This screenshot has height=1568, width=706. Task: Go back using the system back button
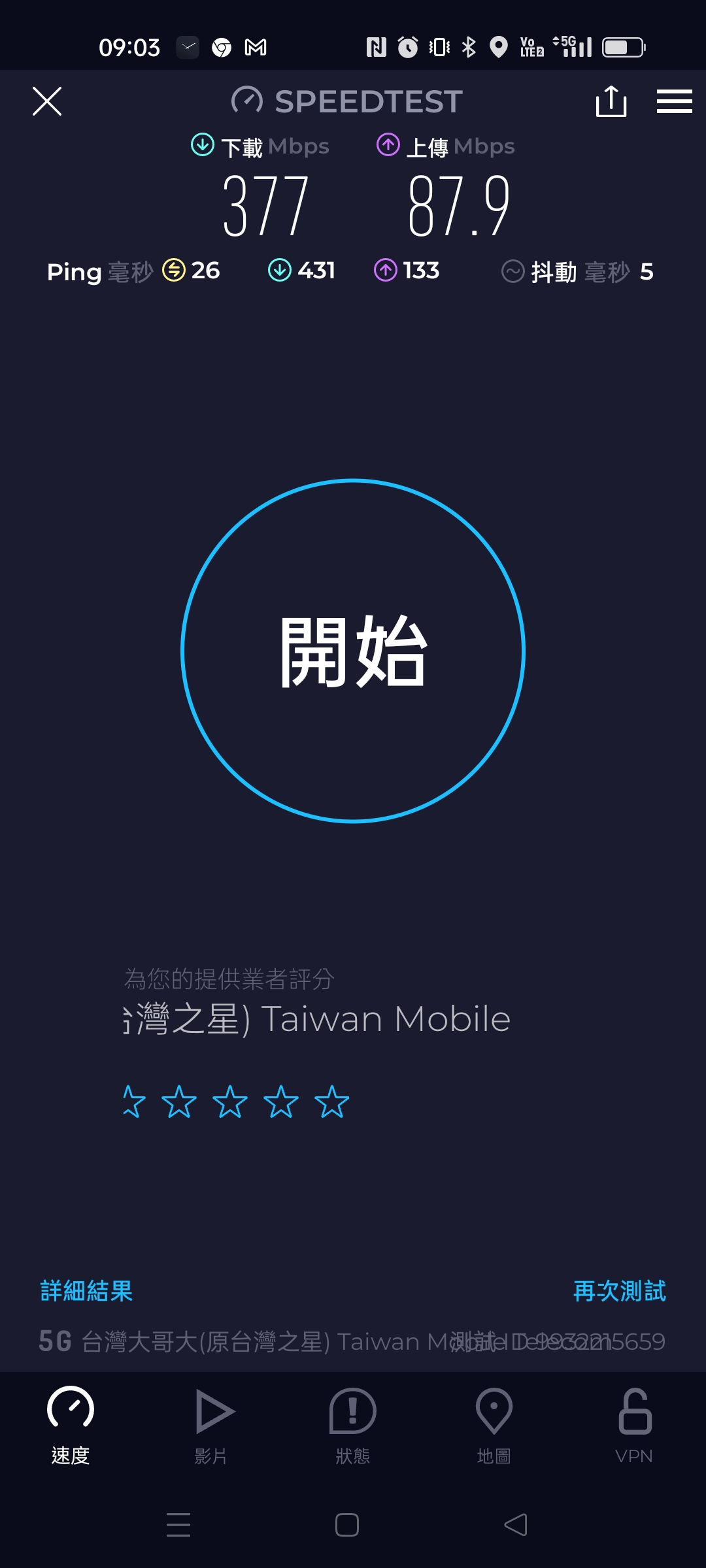516,1525
